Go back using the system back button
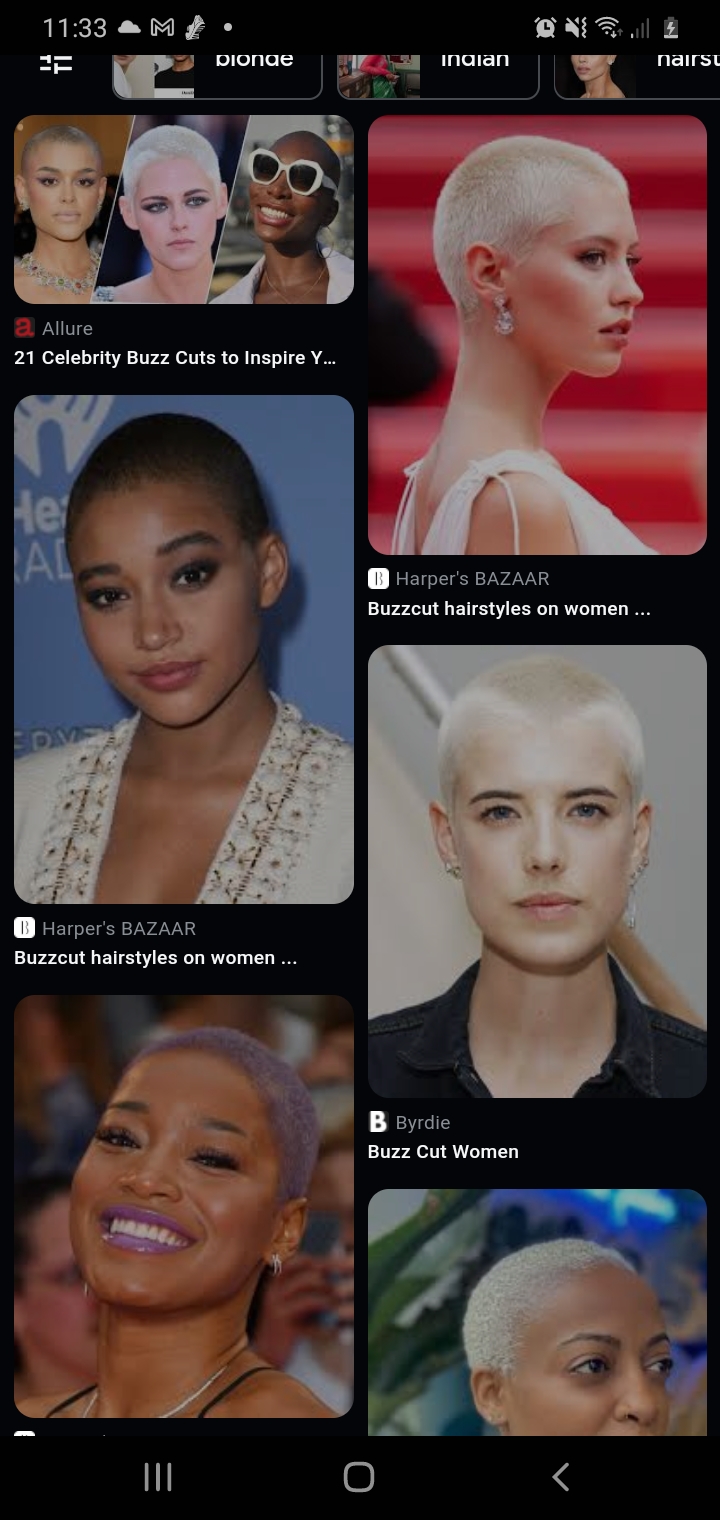Image resolution: width=720 pixels, height=1520 pixels. tap(561, 1477)
